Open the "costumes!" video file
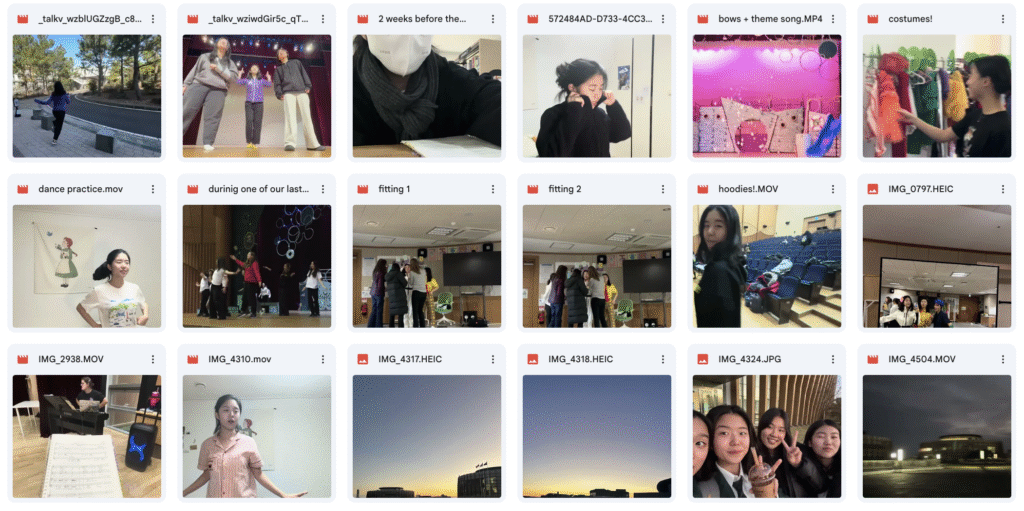 (x=936, y=96)
